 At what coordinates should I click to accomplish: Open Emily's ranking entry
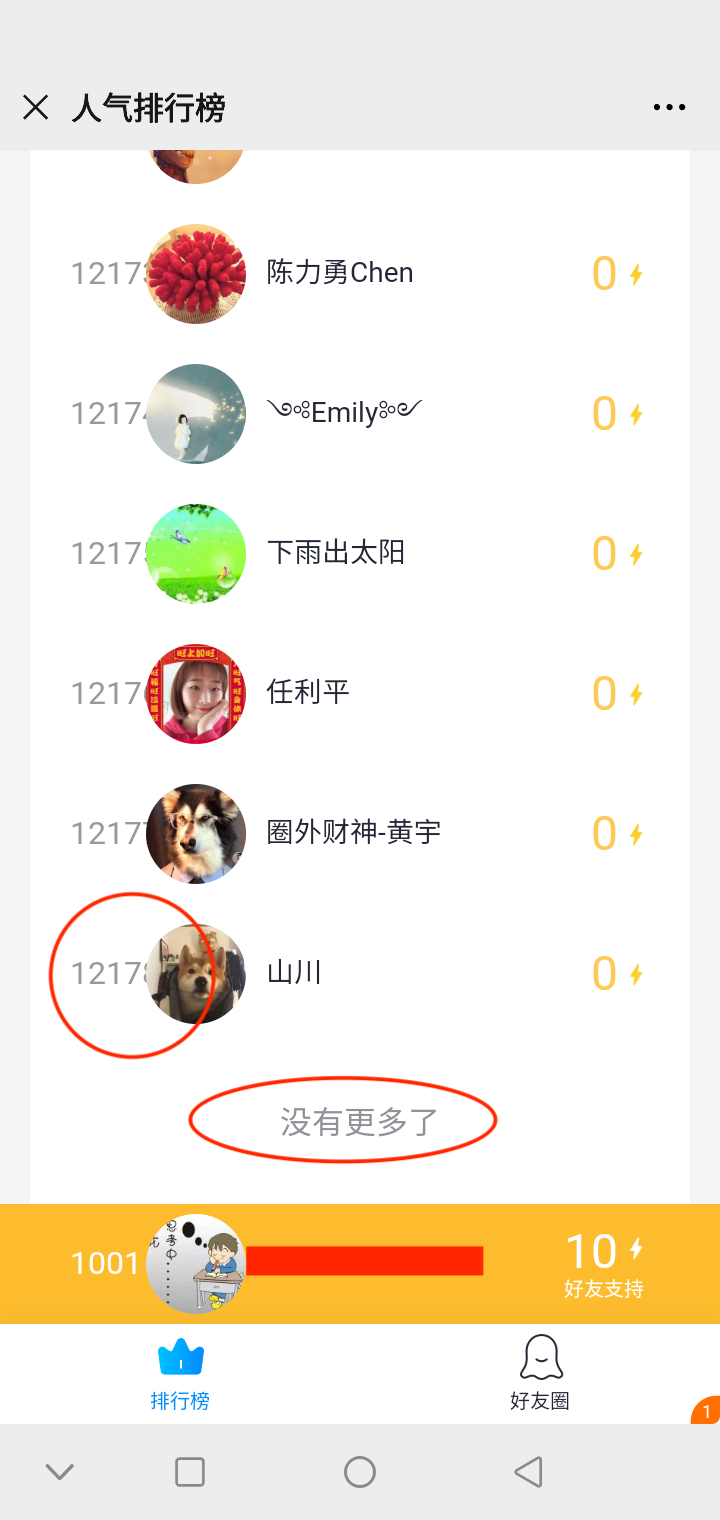(x=360, y=413)
